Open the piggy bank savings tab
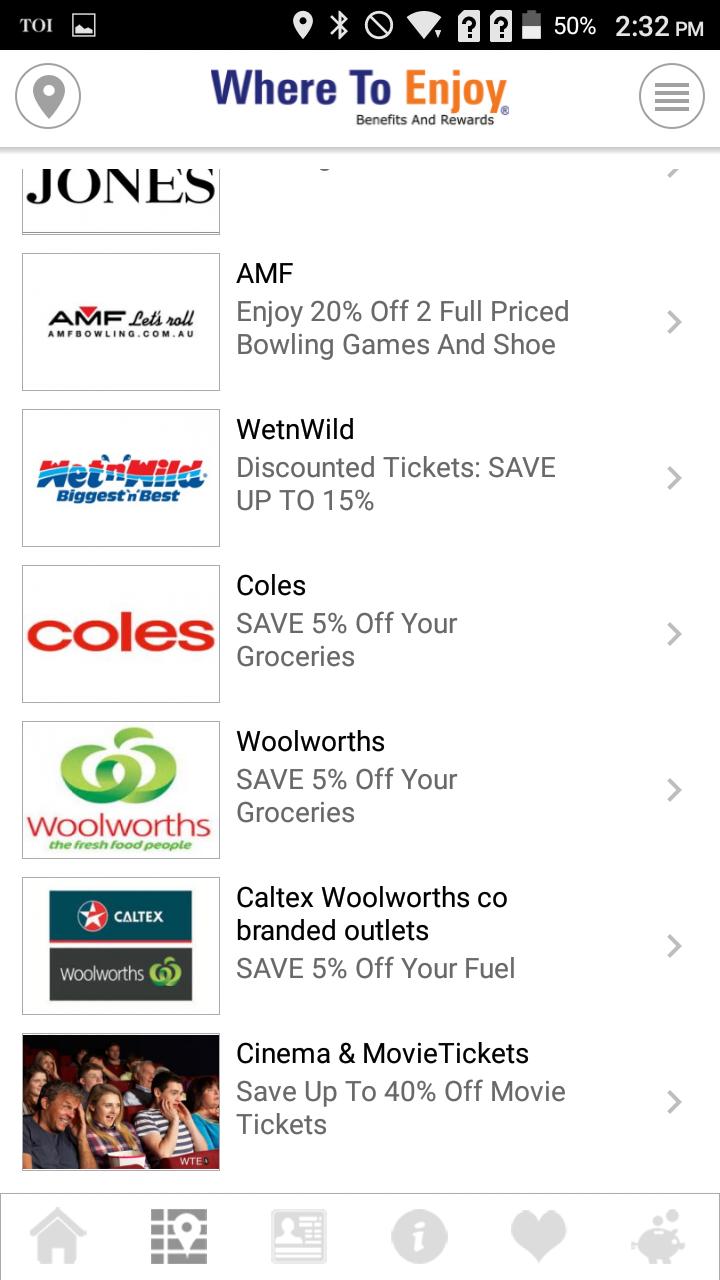 (659, 1236)
